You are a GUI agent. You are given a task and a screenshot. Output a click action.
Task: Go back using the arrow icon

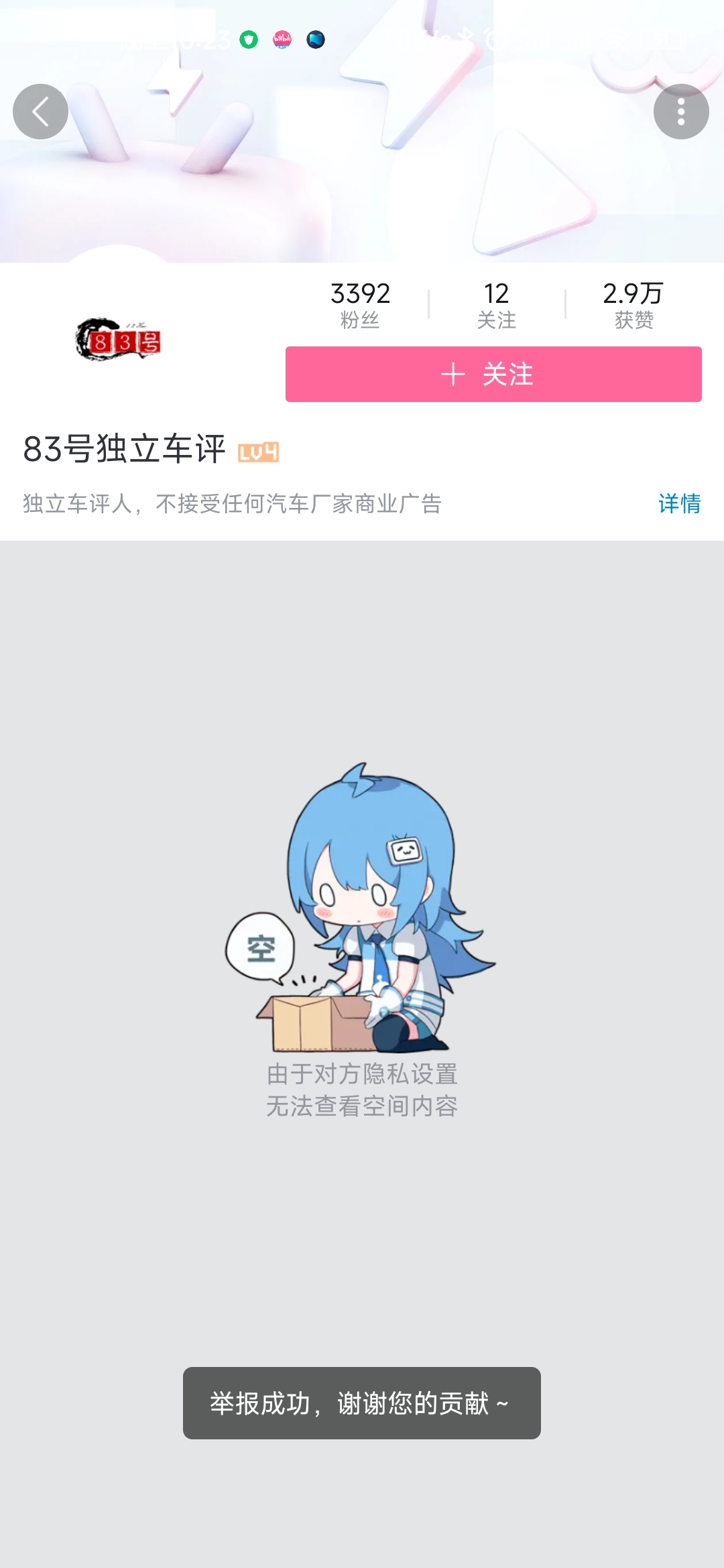pos(40,111)
